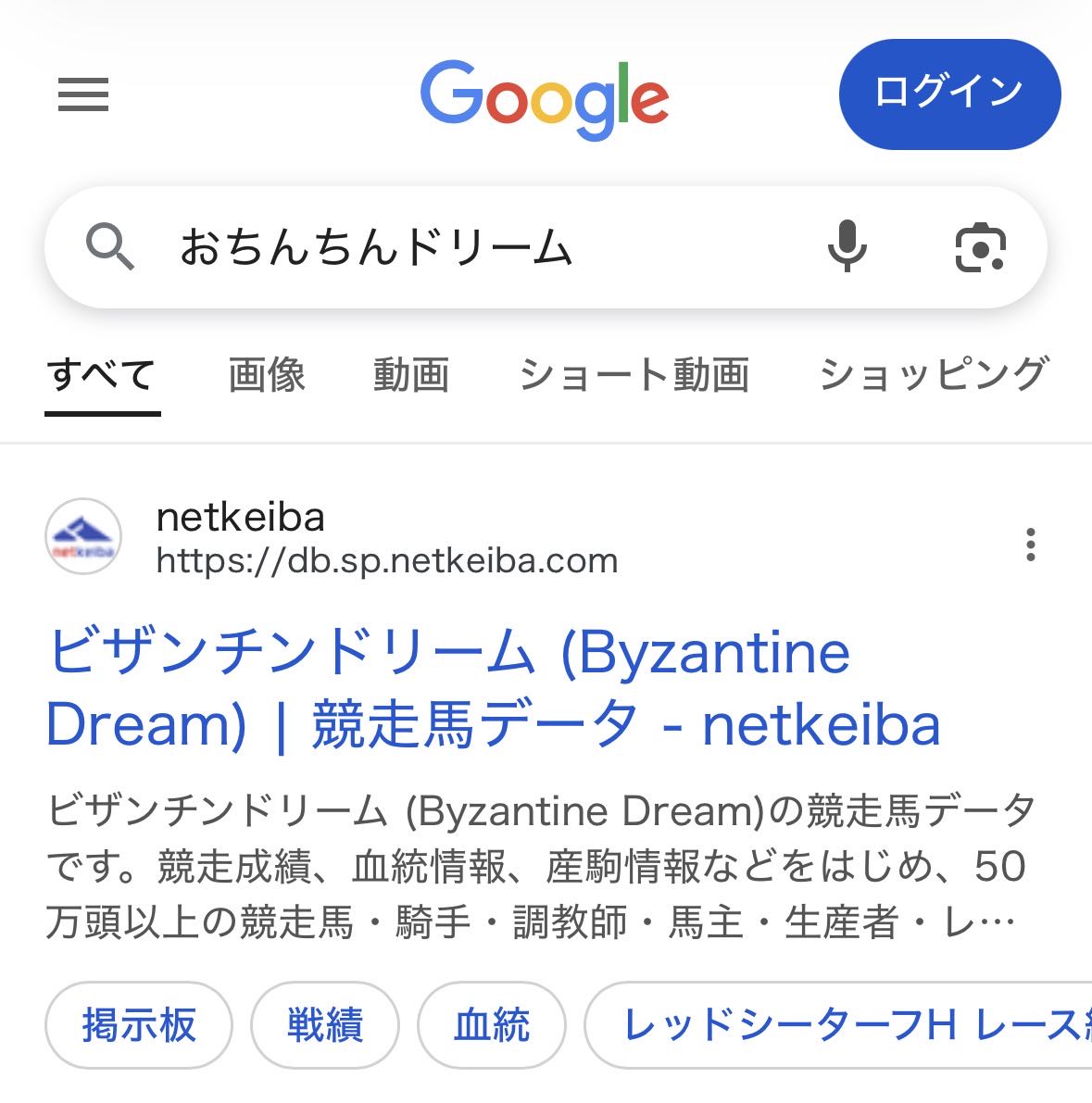Tap the ログイン button
The image size is (1092, 1103).
[948, 94]
